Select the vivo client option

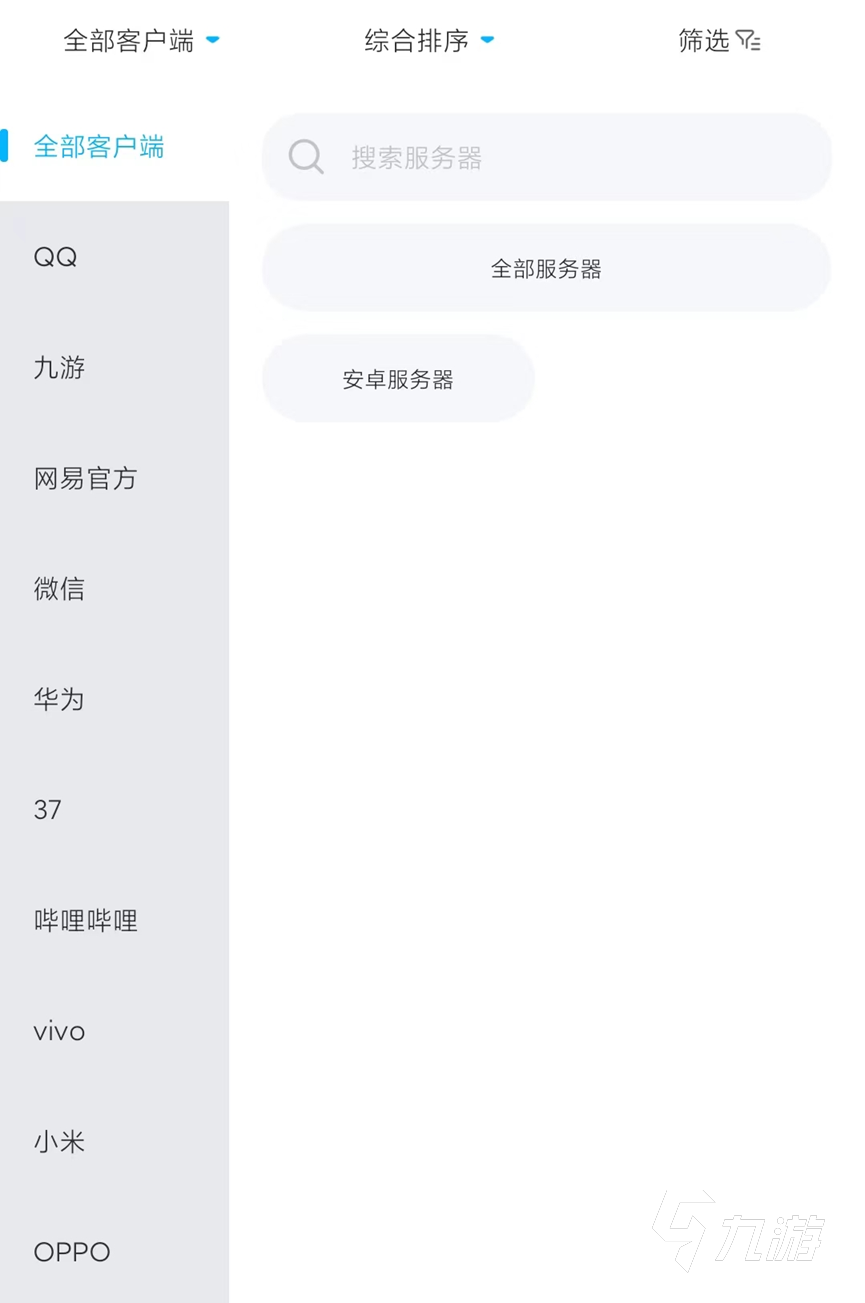[x=58, y=1032]
